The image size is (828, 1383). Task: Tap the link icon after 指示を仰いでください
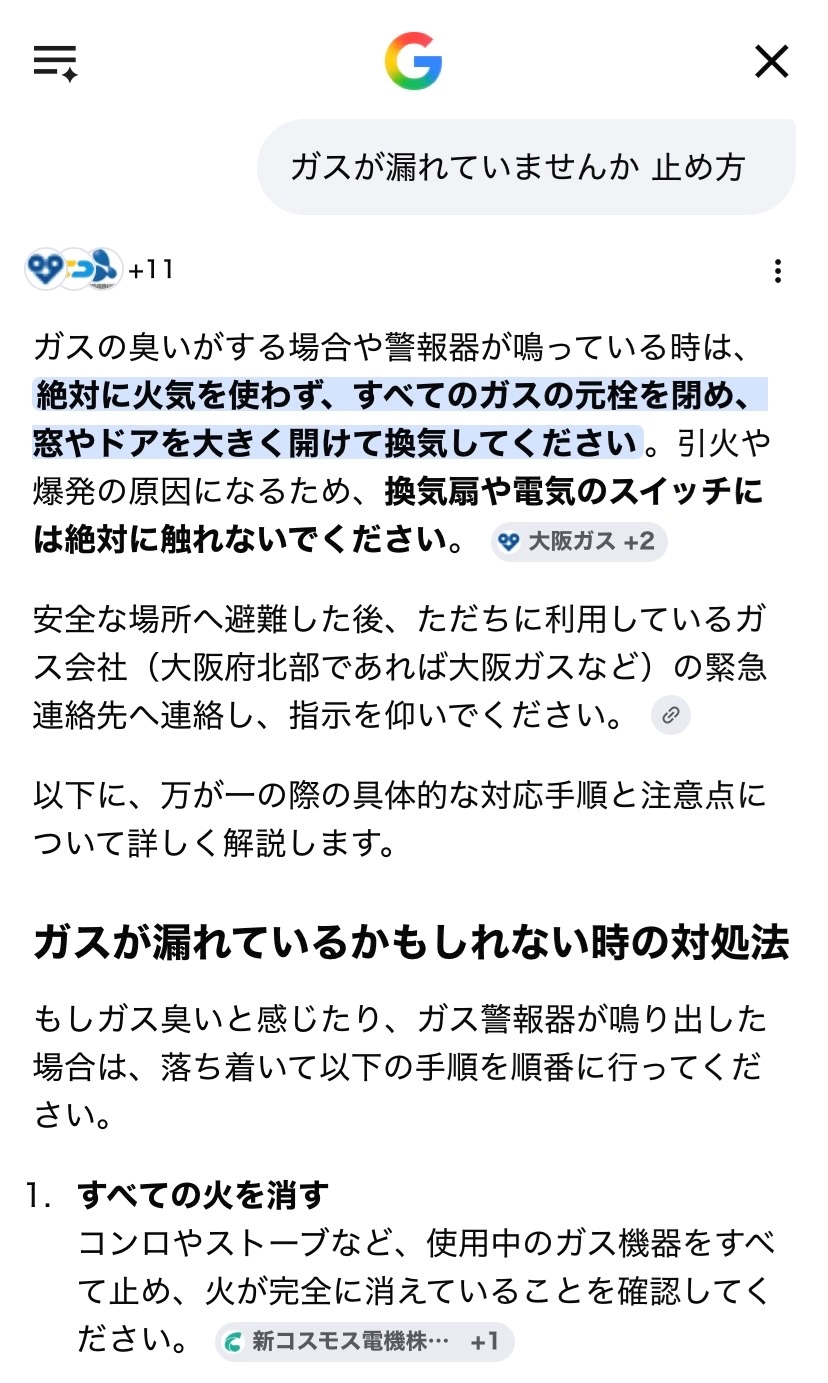click(671, 715)
